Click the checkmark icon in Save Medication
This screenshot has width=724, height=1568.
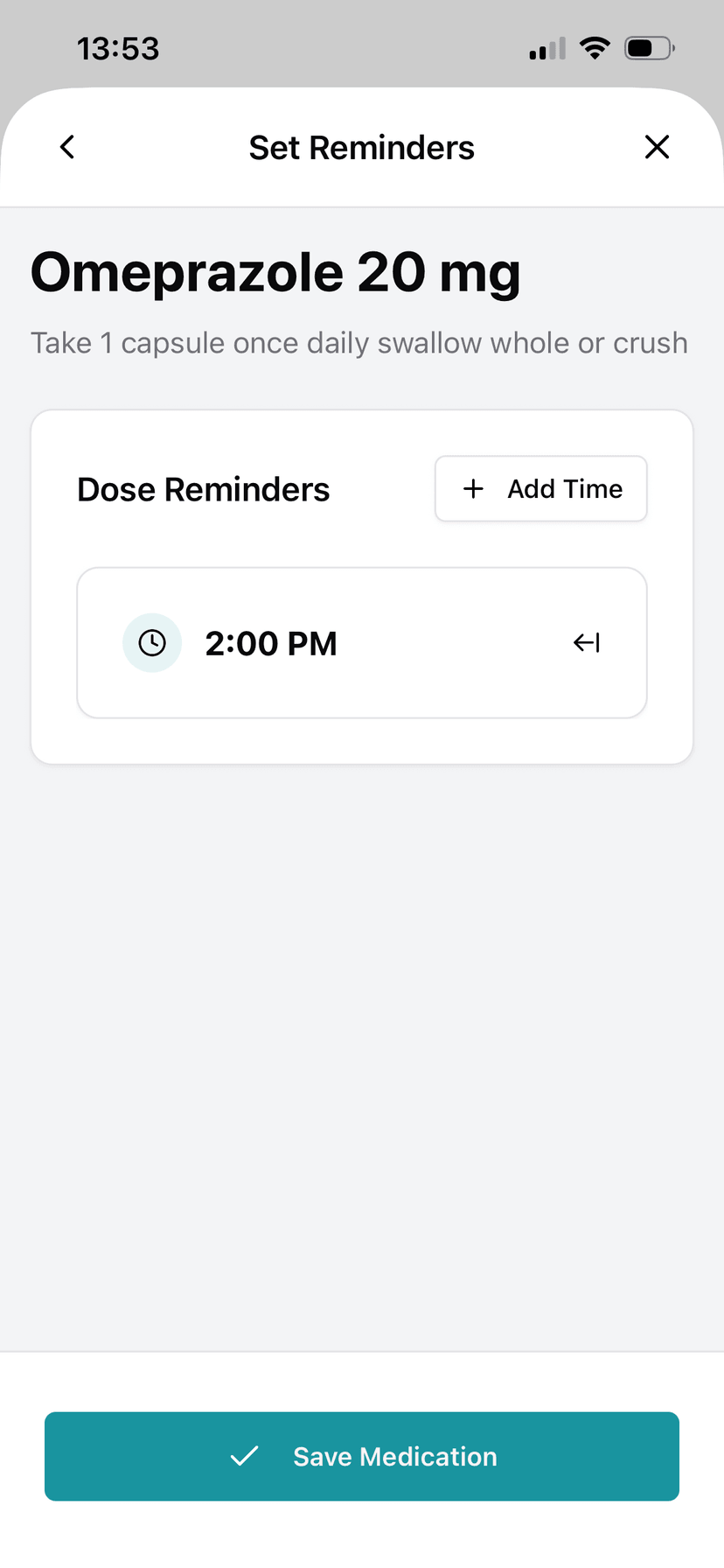point(244,1455)
